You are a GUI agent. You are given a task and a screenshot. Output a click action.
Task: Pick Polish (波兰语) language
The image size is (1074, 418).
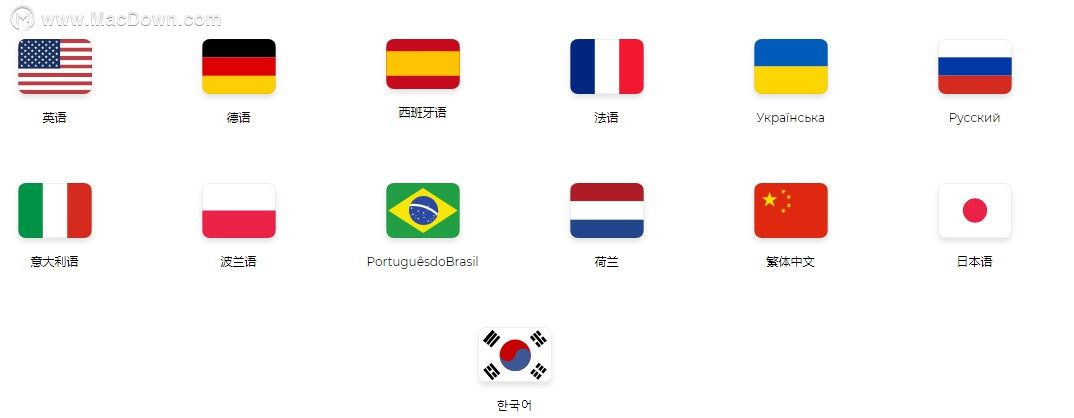coord(239,210)
